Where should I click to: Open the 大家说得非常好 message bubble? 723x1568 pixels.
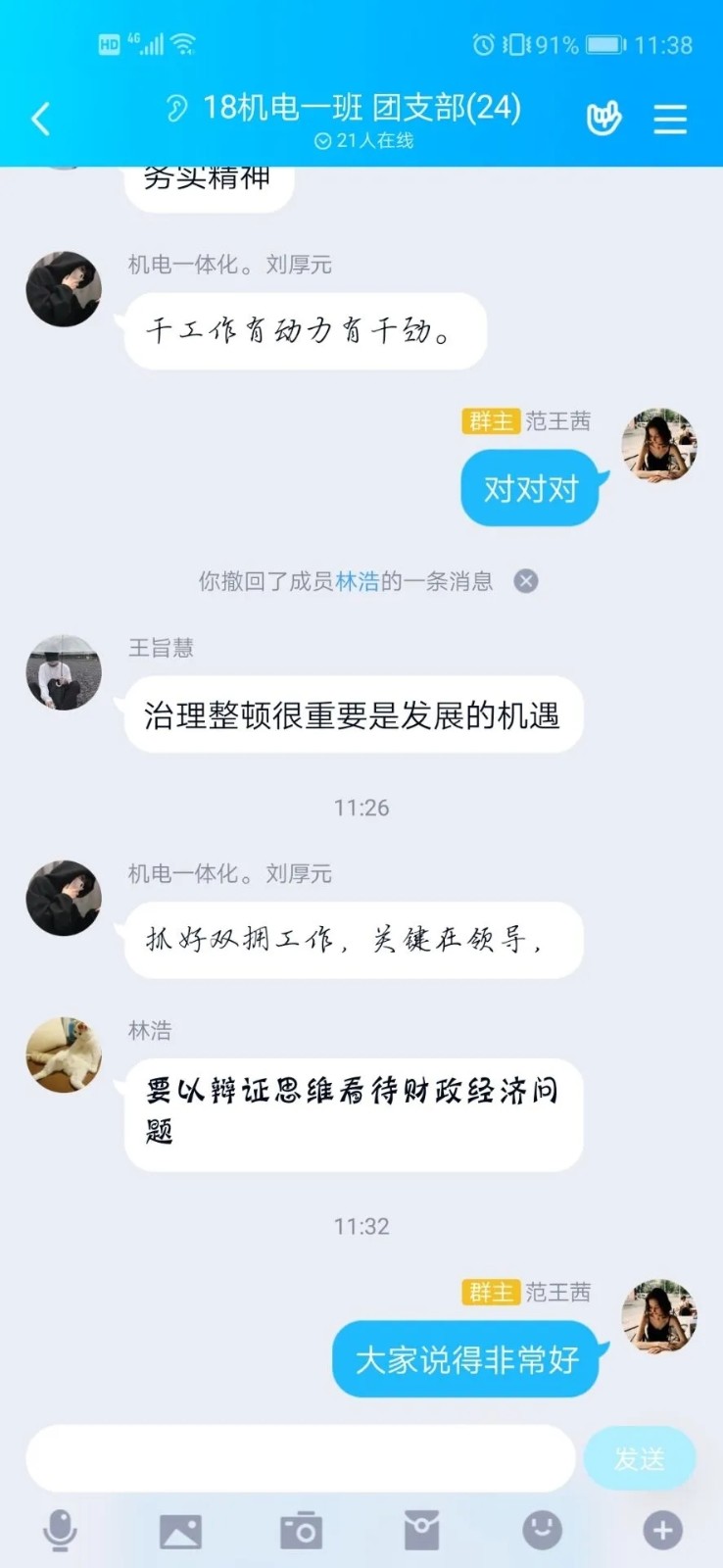point(466,1359)
